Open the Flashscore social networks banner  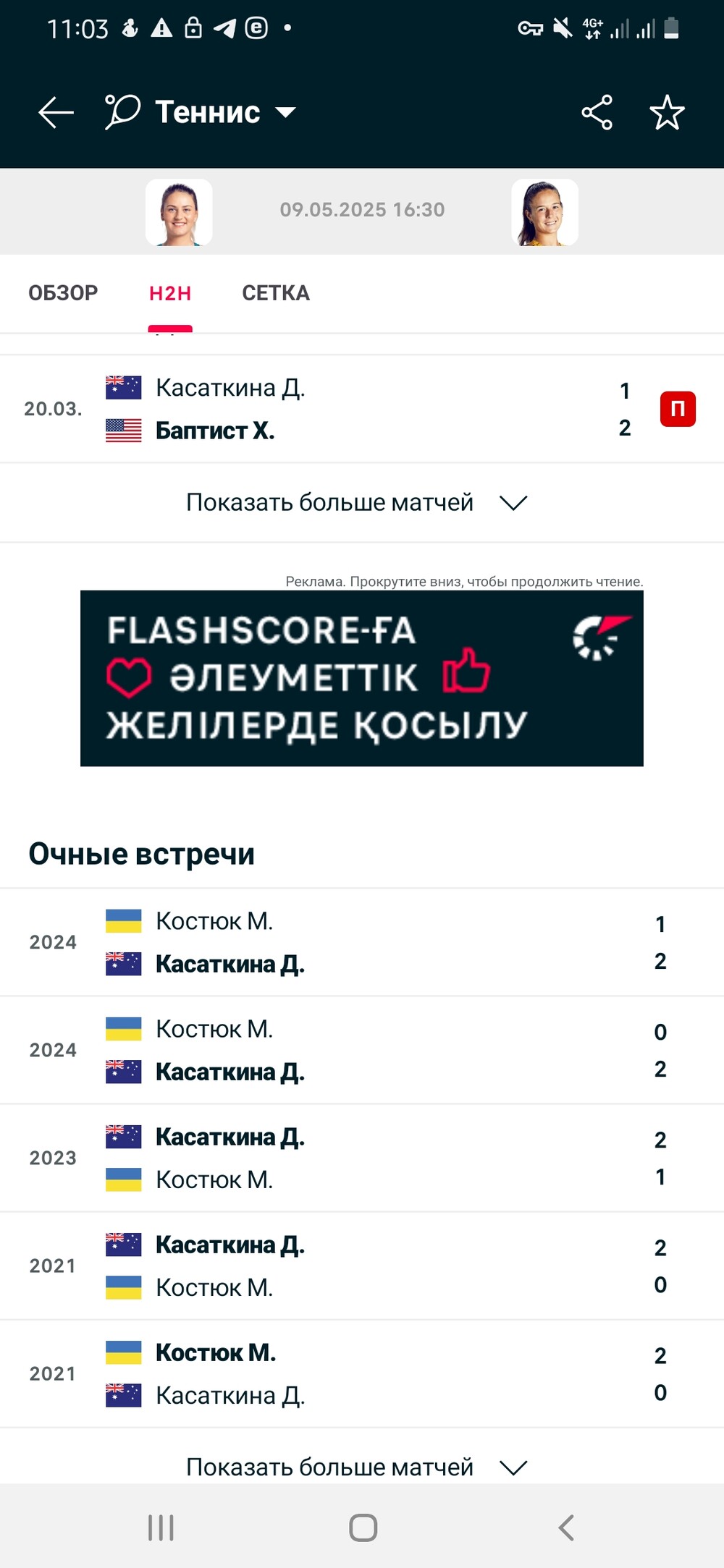362,678
